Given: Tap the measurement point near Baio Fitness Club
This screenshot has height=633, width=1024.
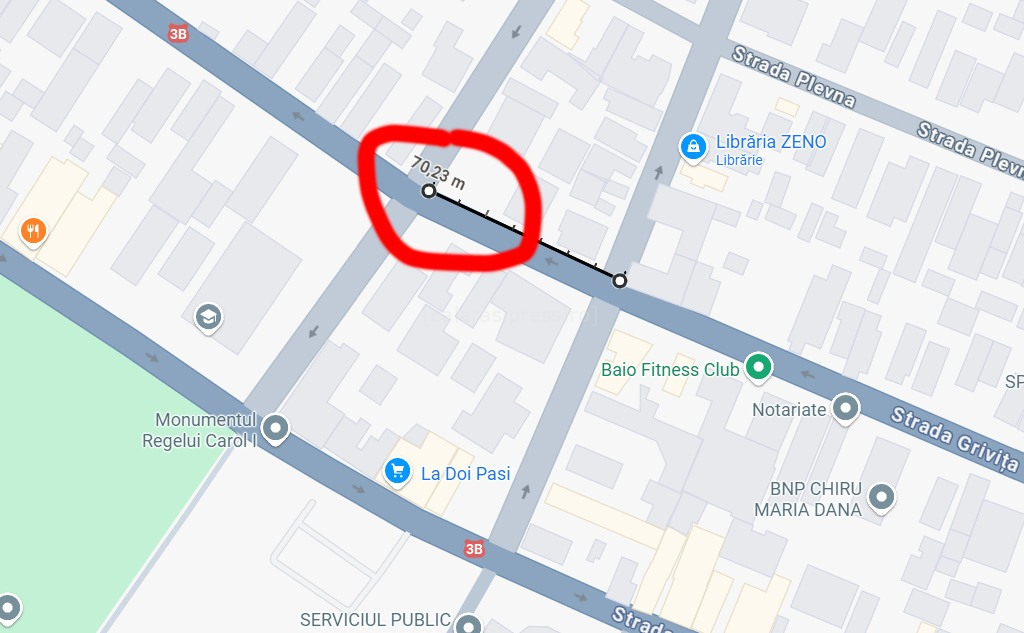Looking at the screenshot, I should pos(620,281).
